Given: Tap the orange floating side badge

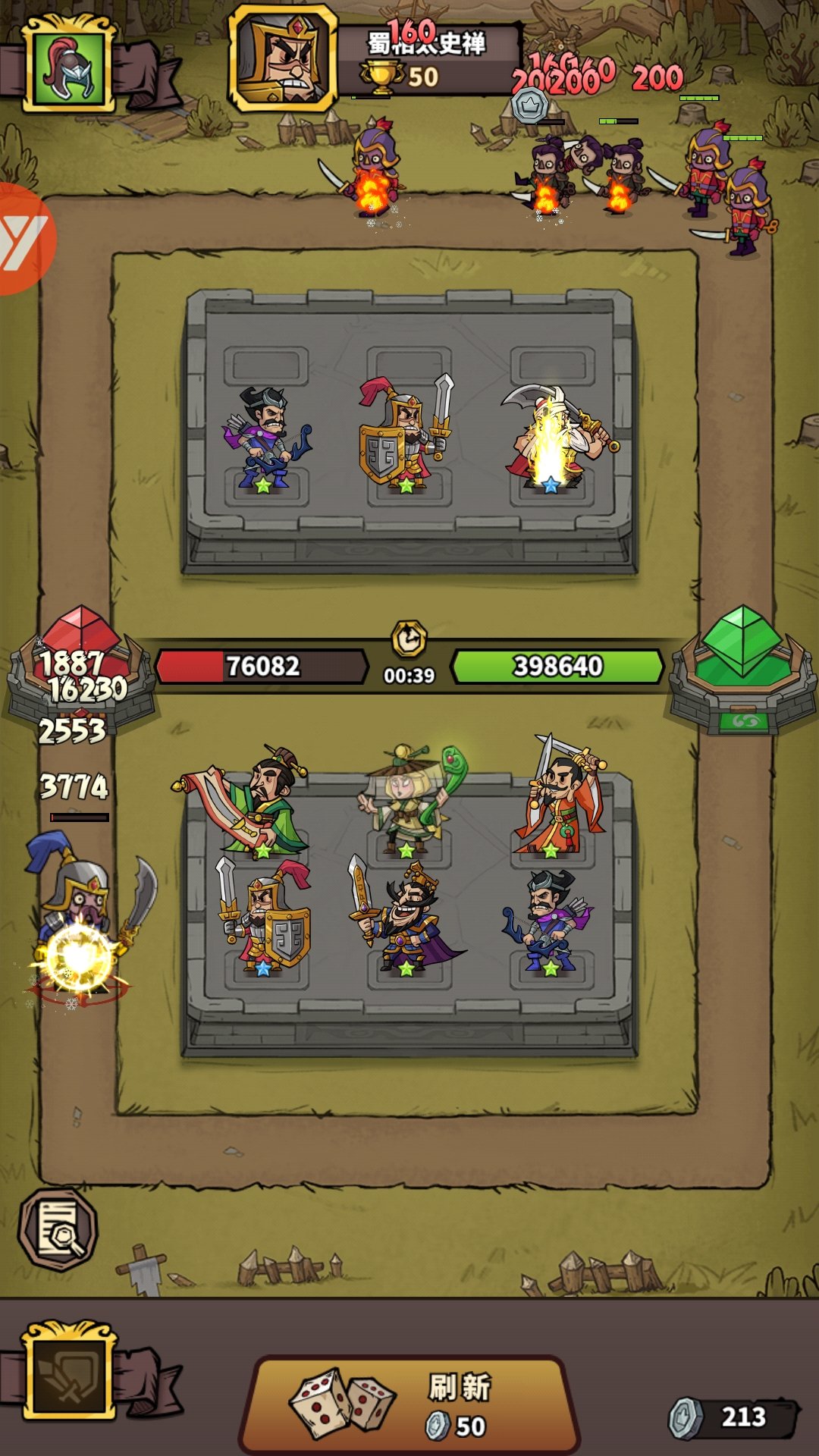Looking at the screenshot, I should click(21, 238).
